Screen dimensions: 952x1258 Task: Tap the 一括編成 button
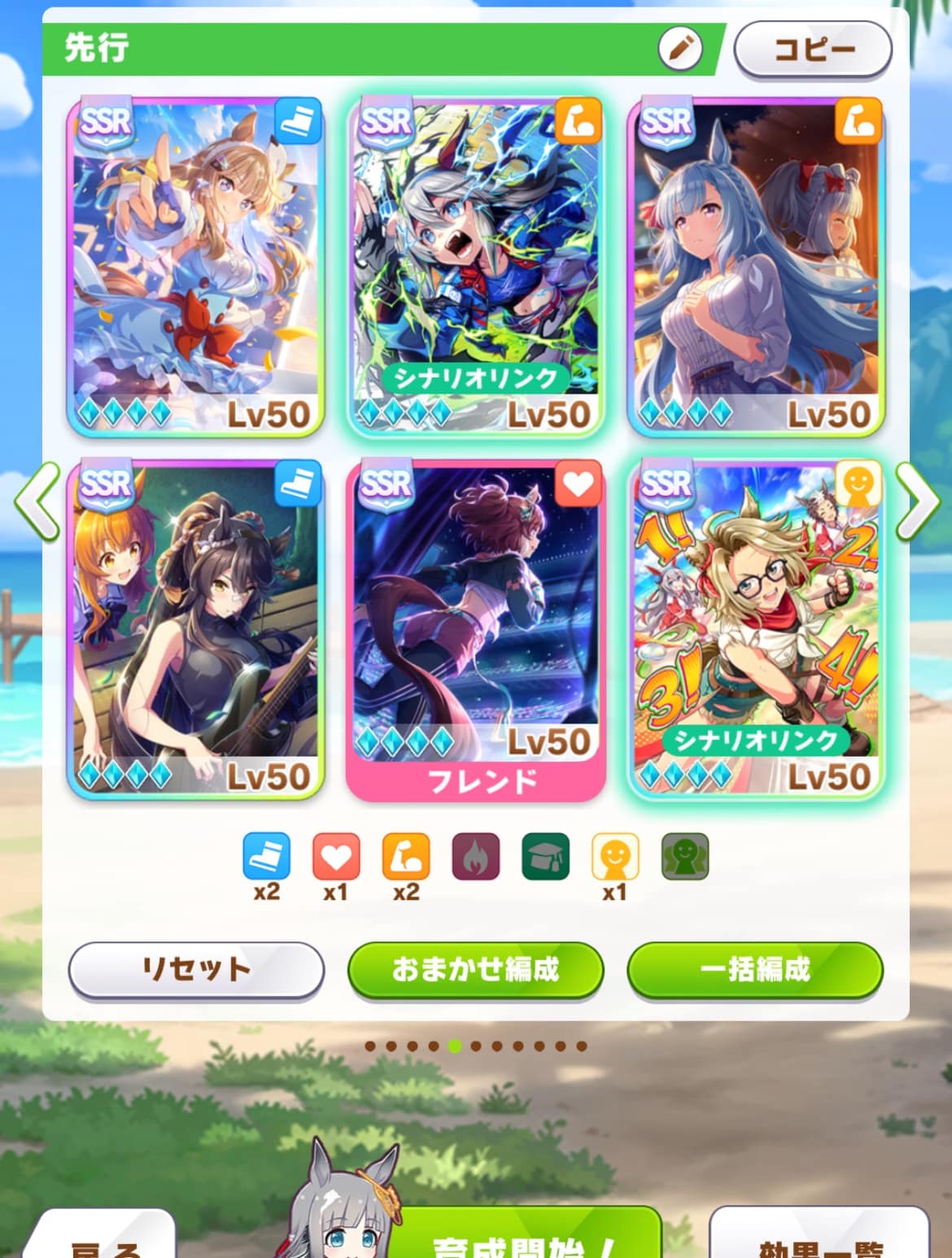click(x=754, y=969)
